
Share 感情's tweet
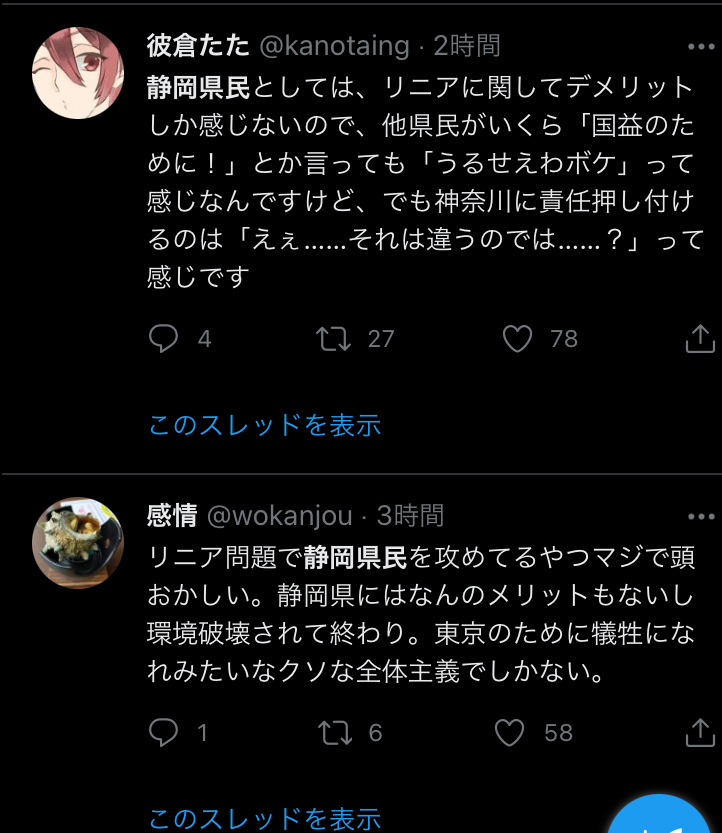[x=700, y=733]
